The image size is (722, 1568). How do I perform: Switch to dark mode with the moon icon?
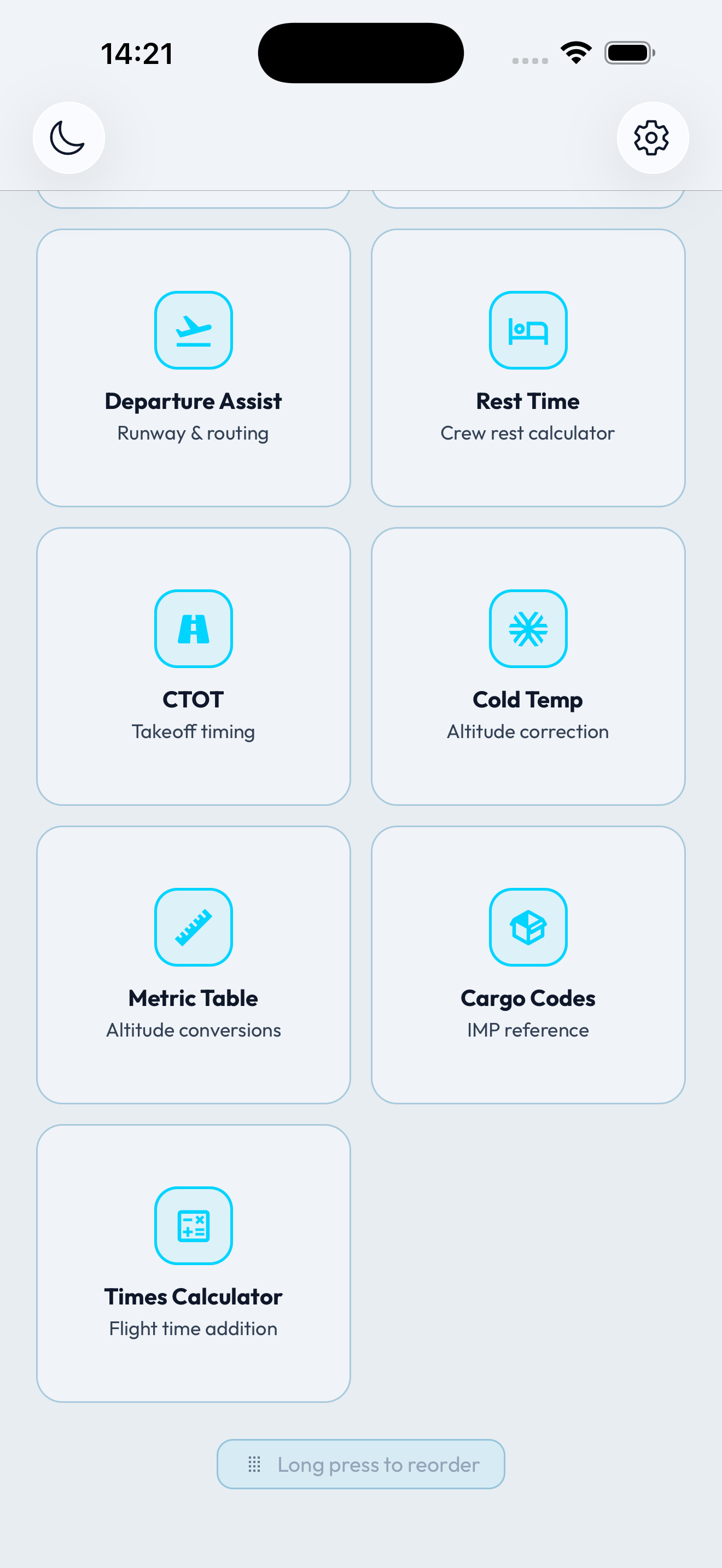pos(68,138)
